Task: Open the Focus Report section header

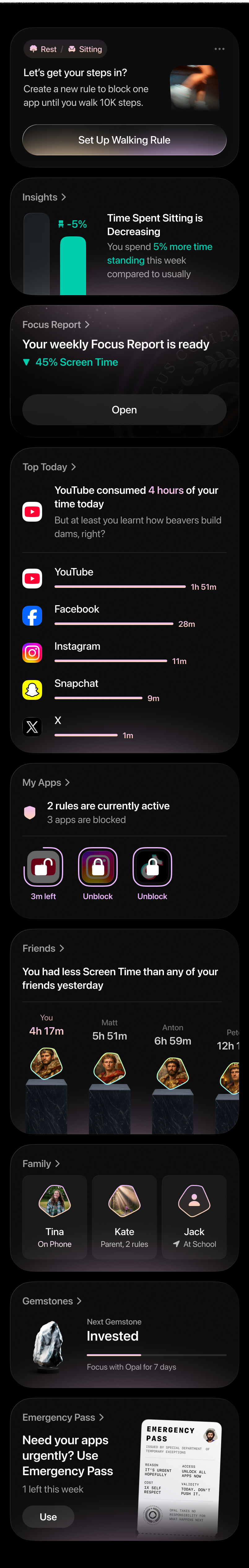Action: 55,325
